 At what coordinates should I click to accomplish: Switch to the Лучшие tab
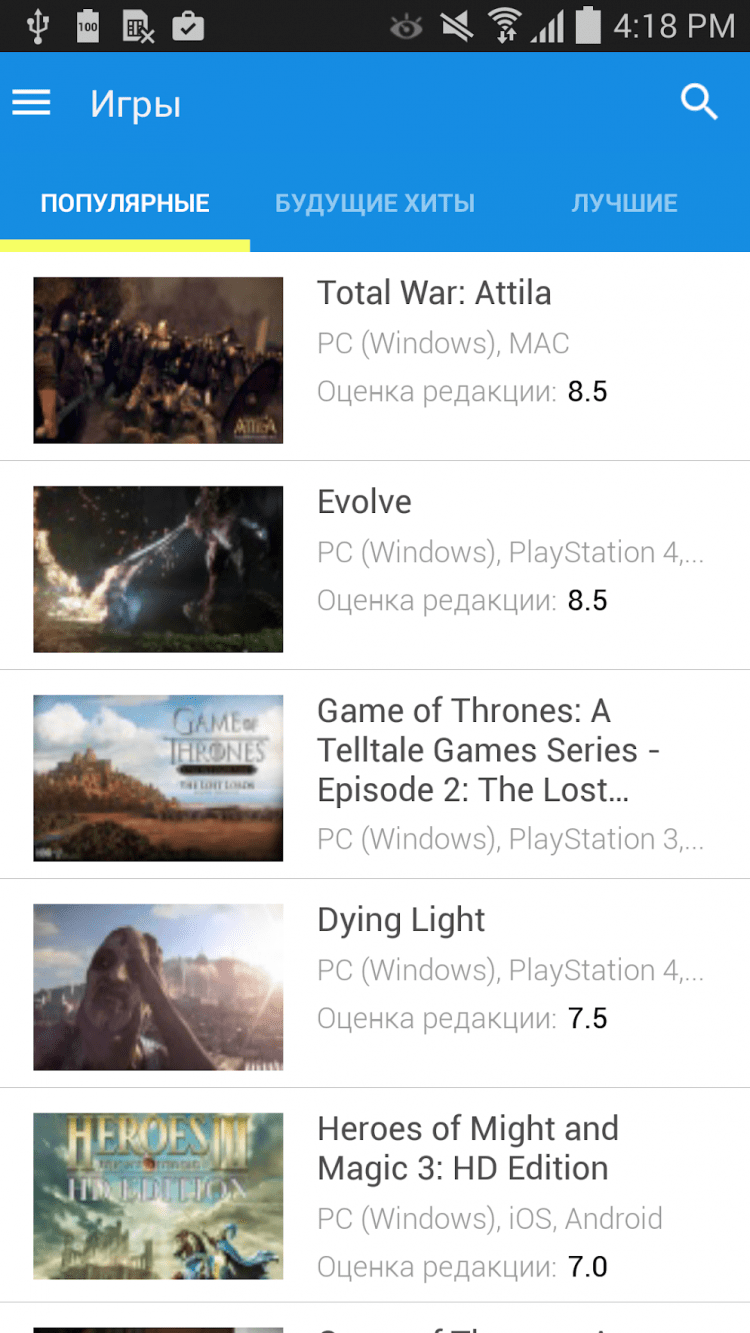tap(624, 204)
